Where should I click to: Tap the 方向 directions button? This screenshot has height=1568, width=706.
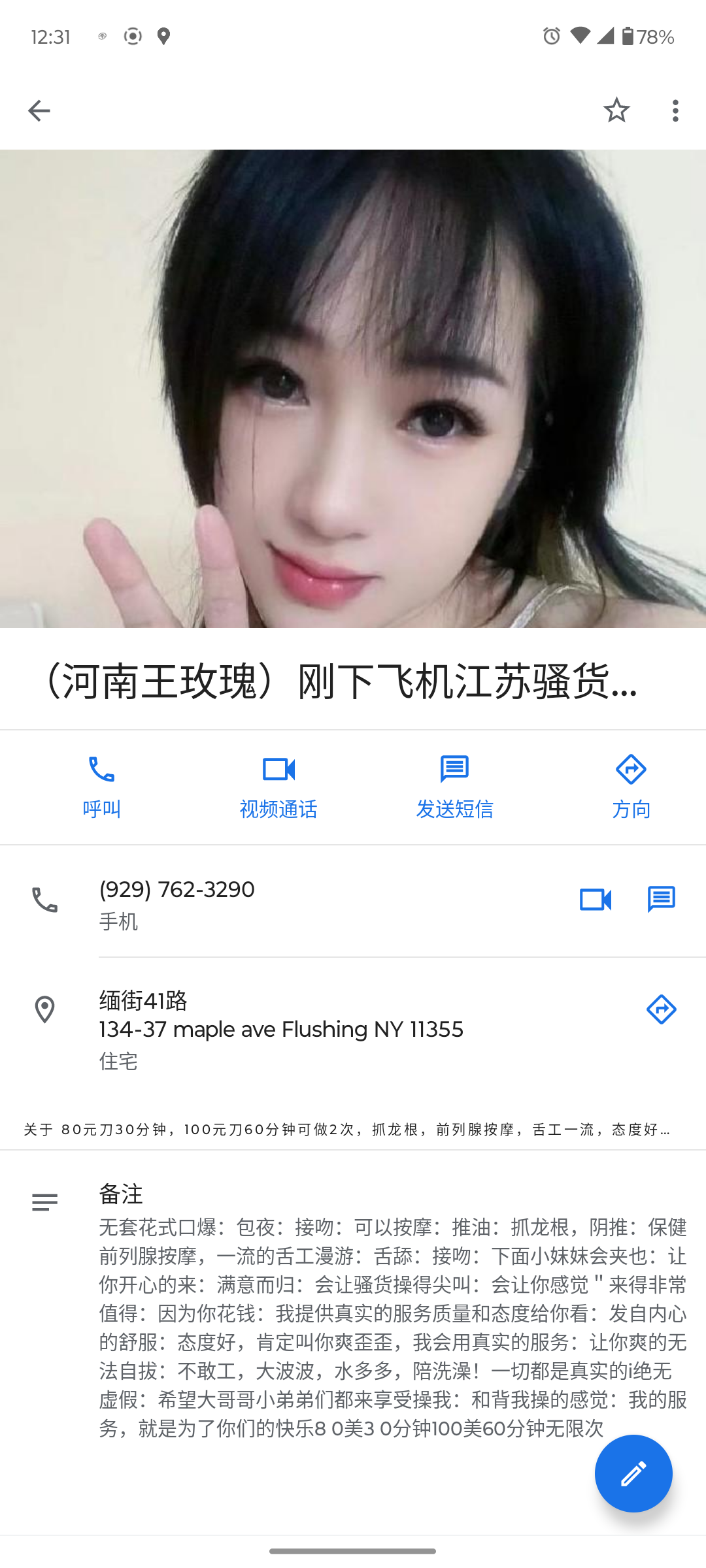(x=631, y=787)
